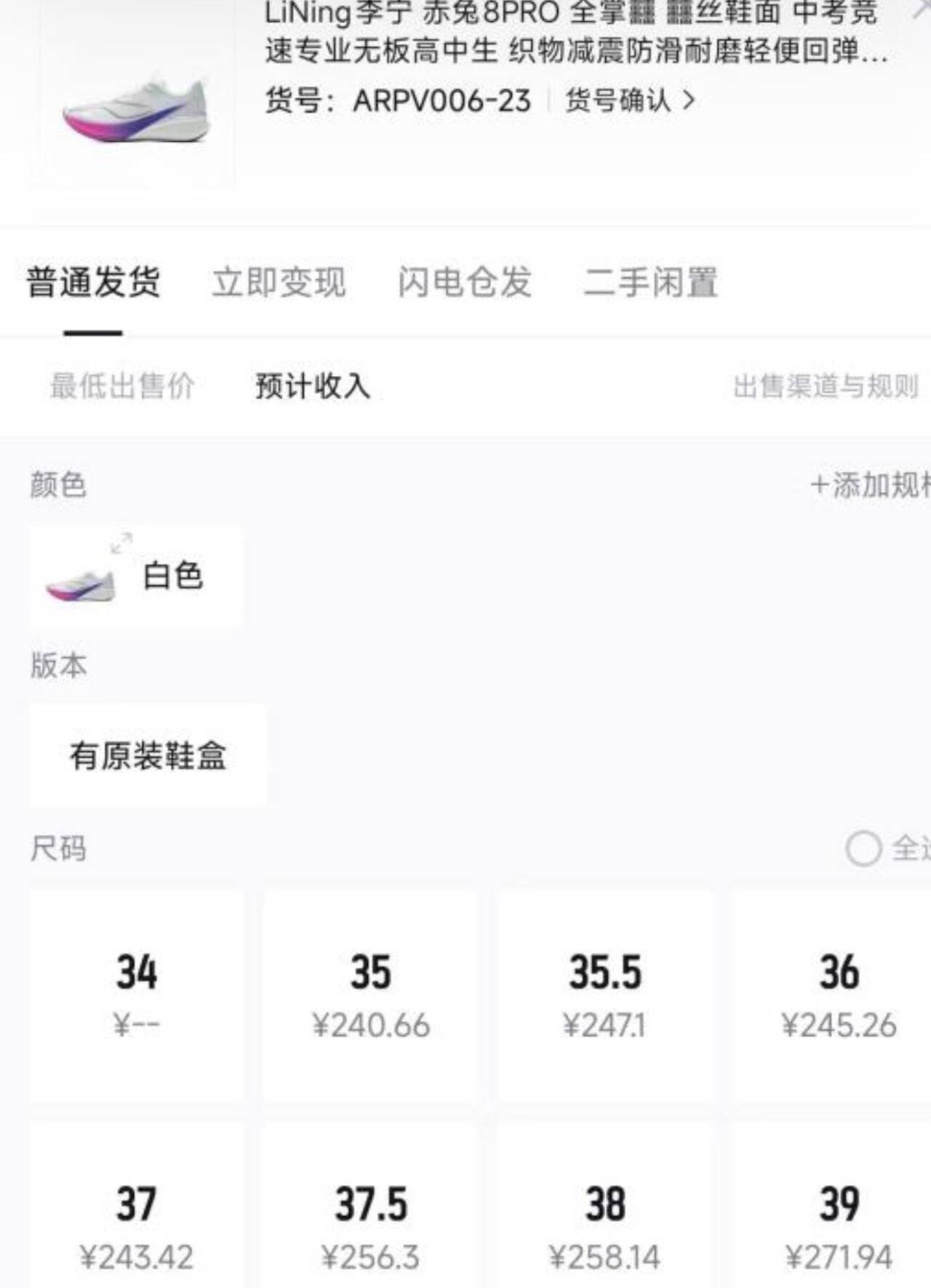Select 普通发货 tab
The image size is (931, 1288).
click(93, 282)
